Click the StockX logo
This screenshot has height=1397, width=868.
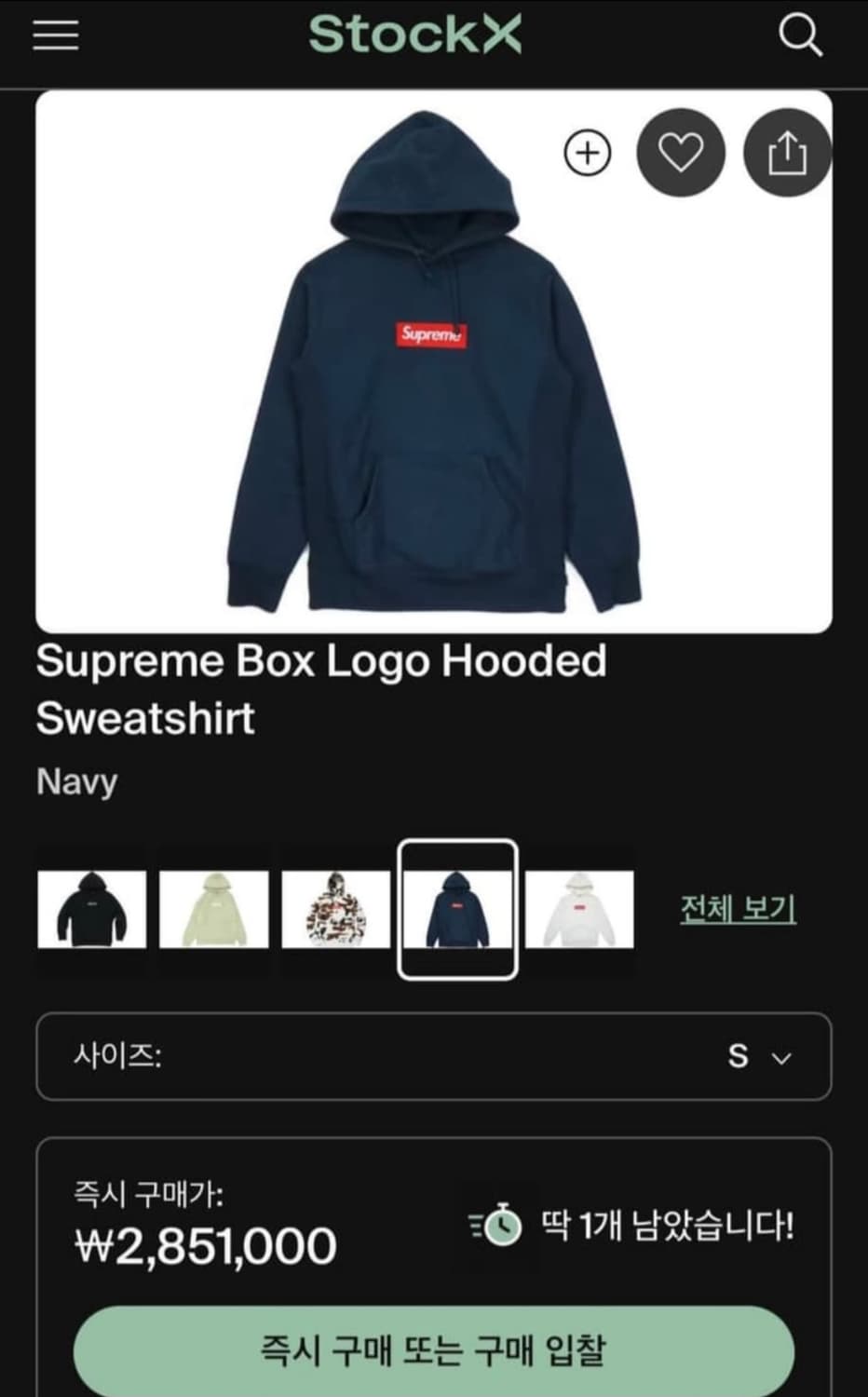coord(415,34)
